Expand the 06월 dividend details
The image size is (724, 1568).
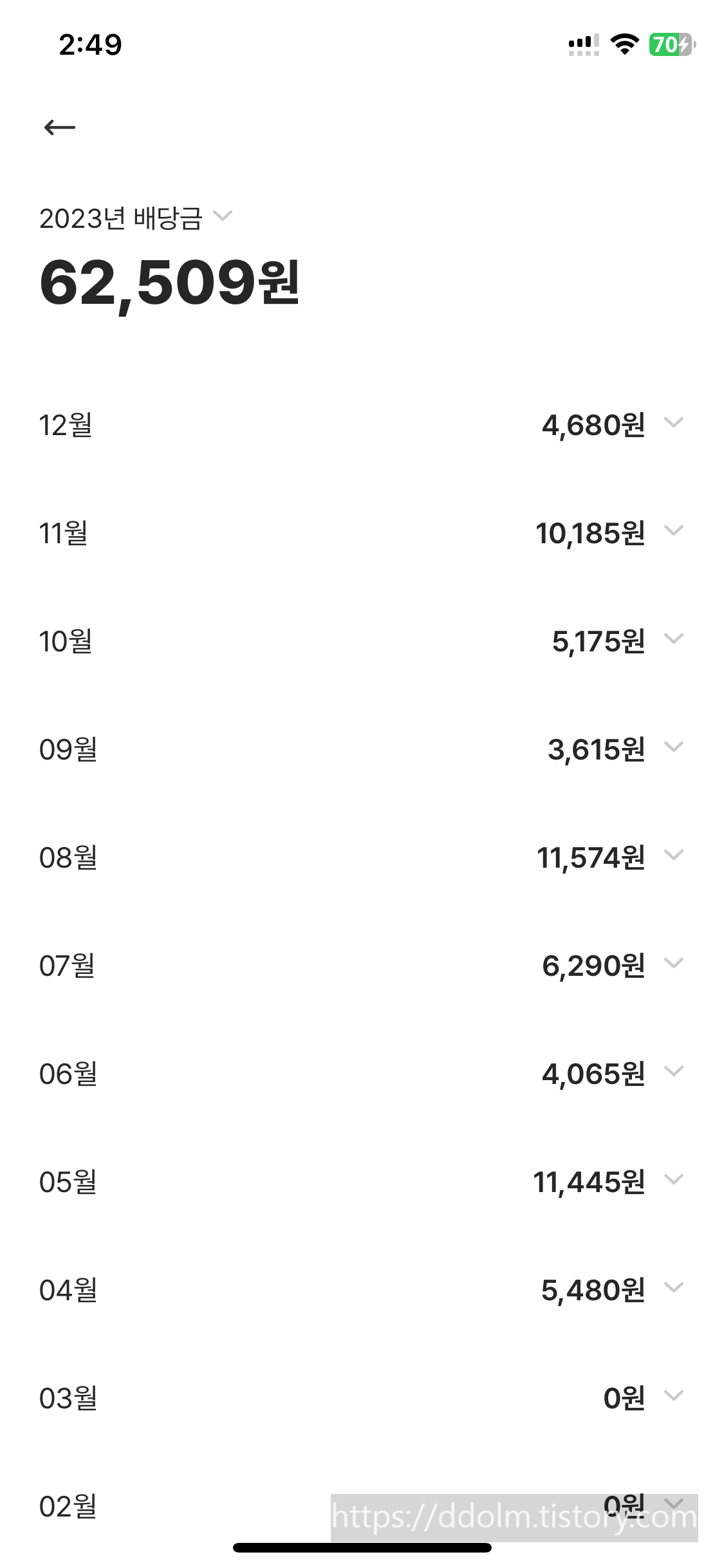pyautogui.click(x=673, y=1072)
